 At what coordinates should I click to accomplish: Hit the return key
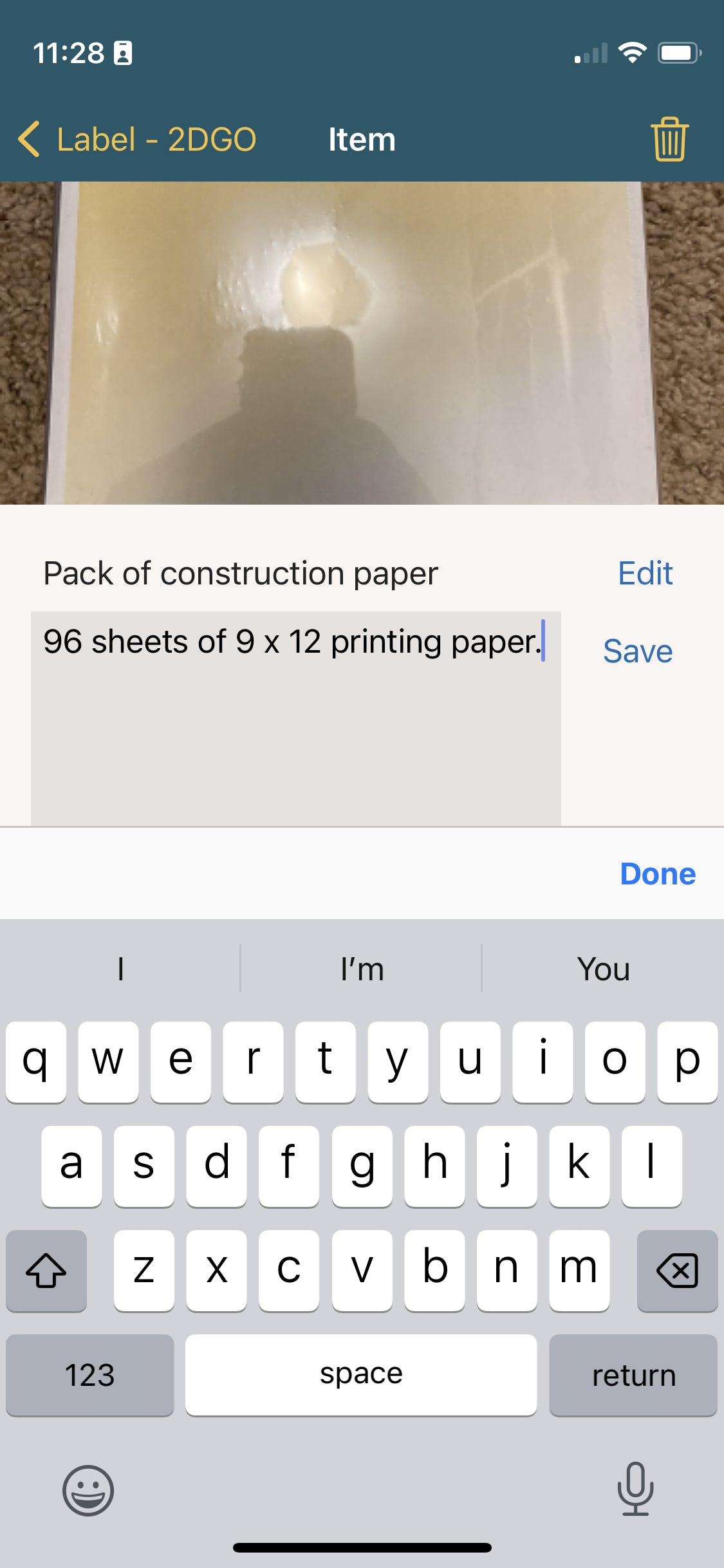point(633,1376)
